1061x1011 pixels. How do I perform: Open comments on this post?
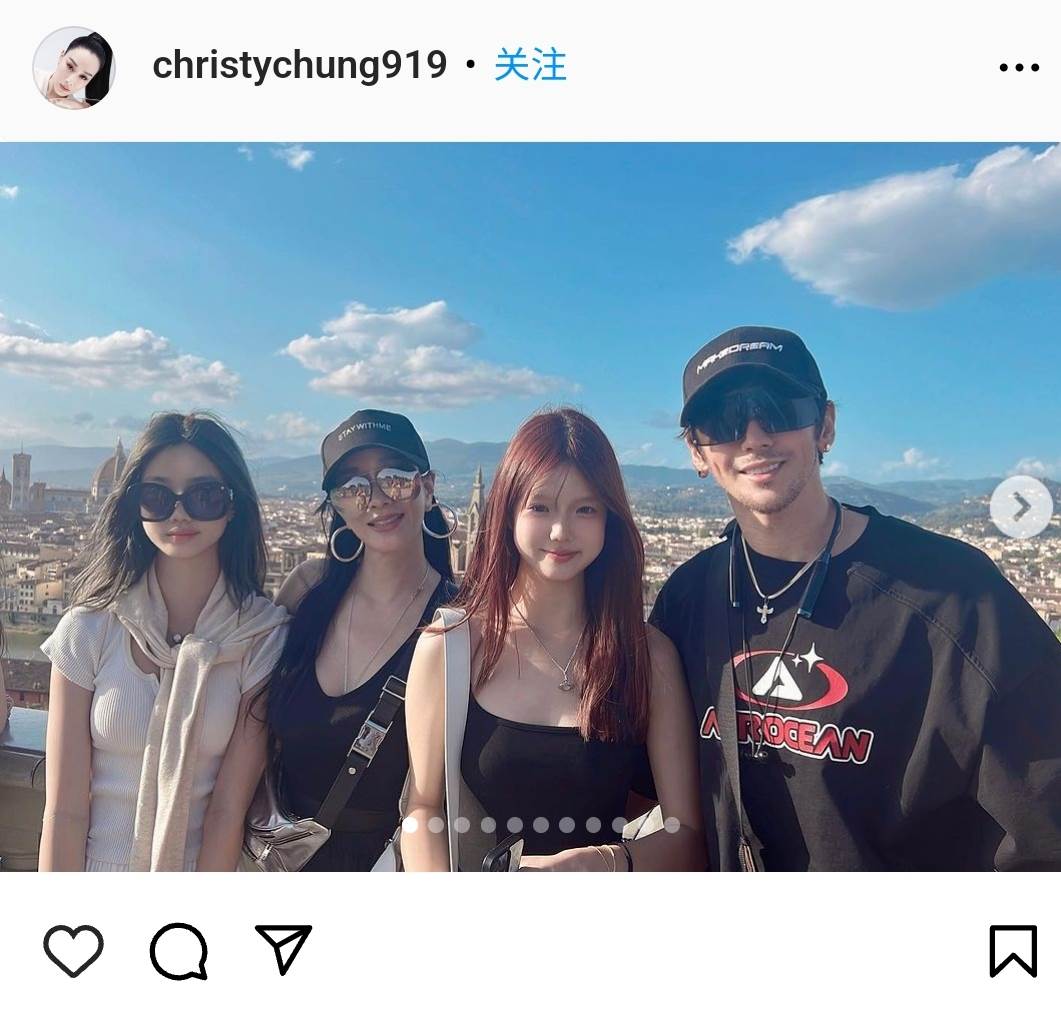179,951
